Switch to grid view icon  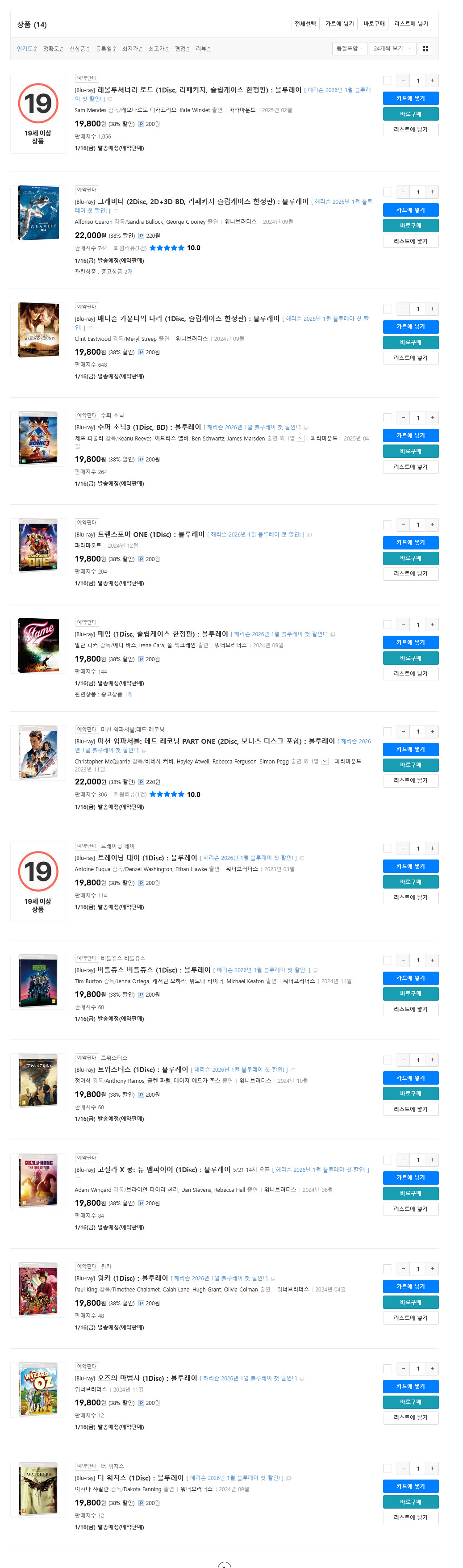tap(426, 49)
